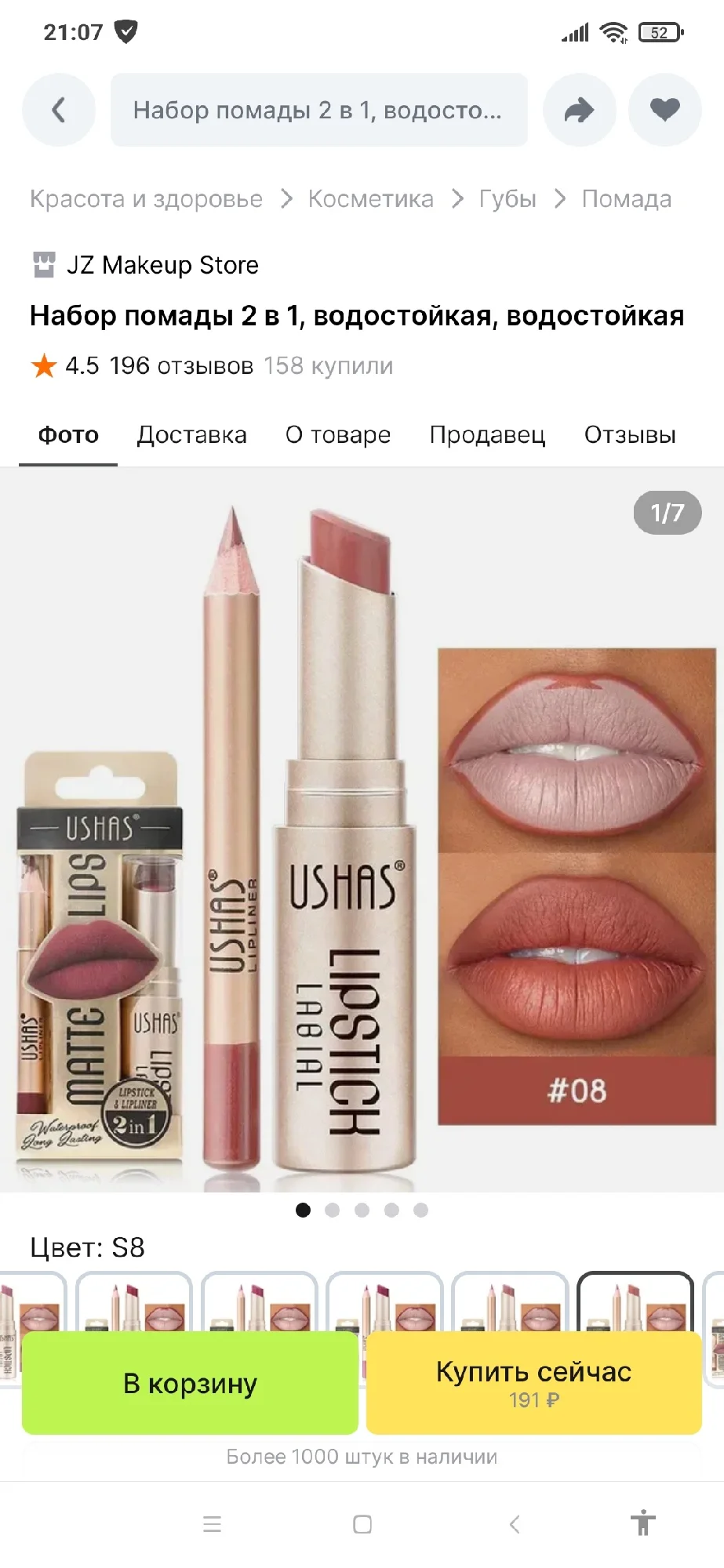Screen dimensions: 724x1568
Task: View the 196 отзывов reviews
Action: 181,366
